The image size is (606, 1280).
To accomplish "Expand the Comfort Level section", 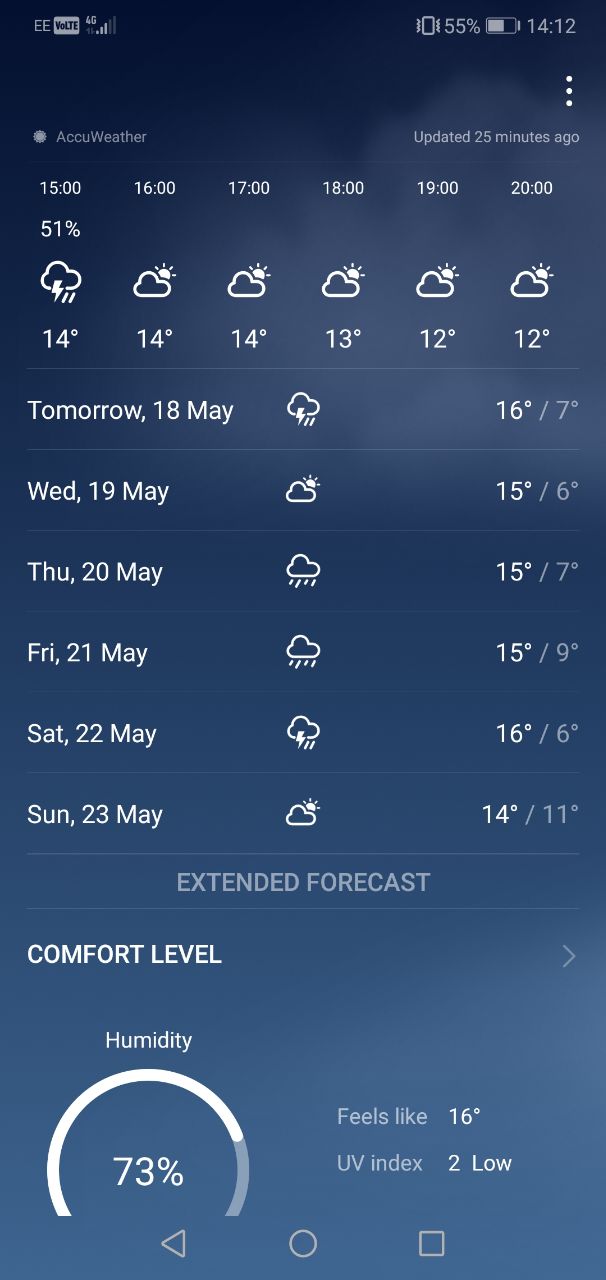I will [x=303, y=955].
